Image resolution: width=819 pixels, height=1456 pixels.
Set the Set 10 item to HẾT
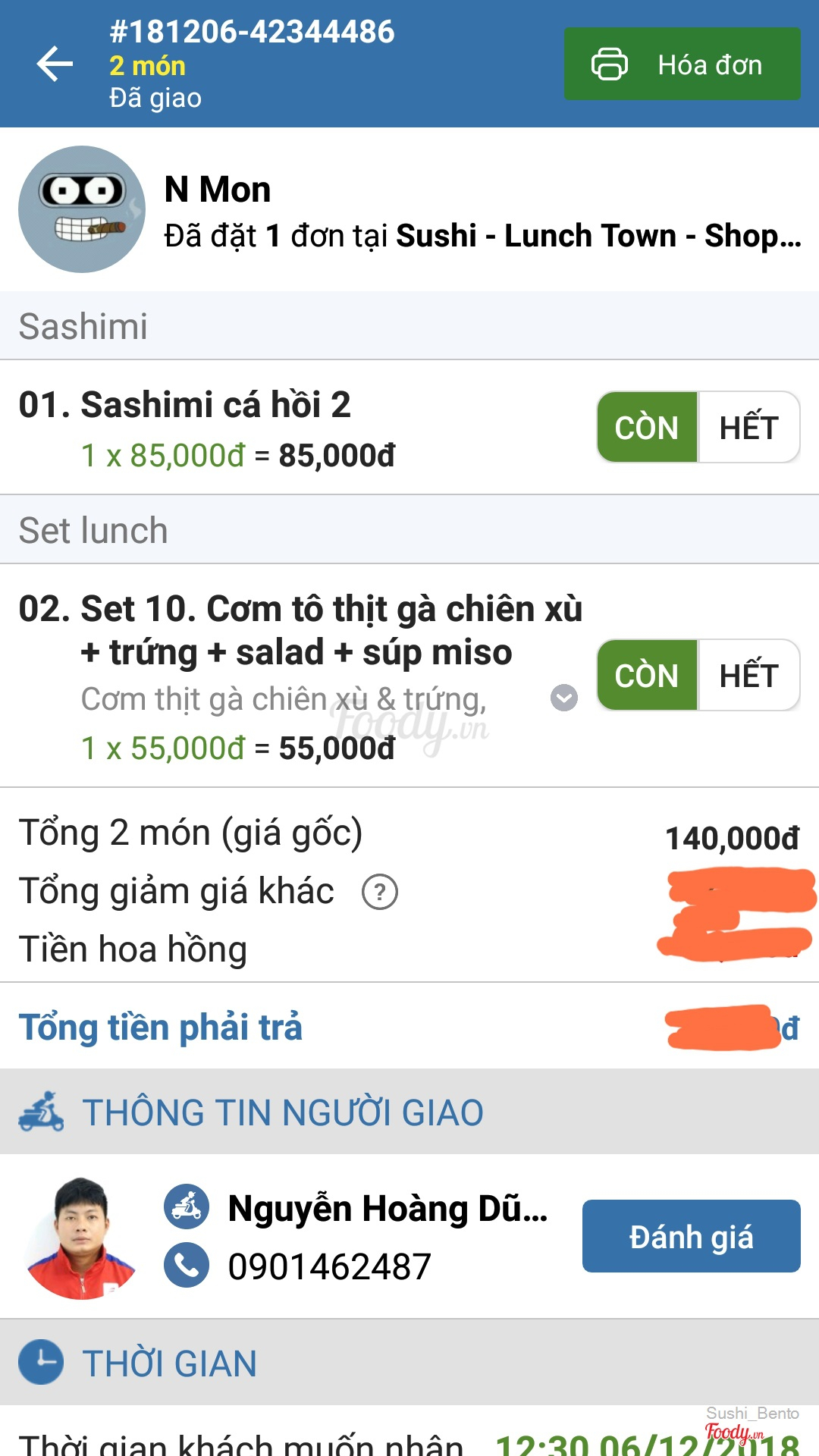coord(748,676)
